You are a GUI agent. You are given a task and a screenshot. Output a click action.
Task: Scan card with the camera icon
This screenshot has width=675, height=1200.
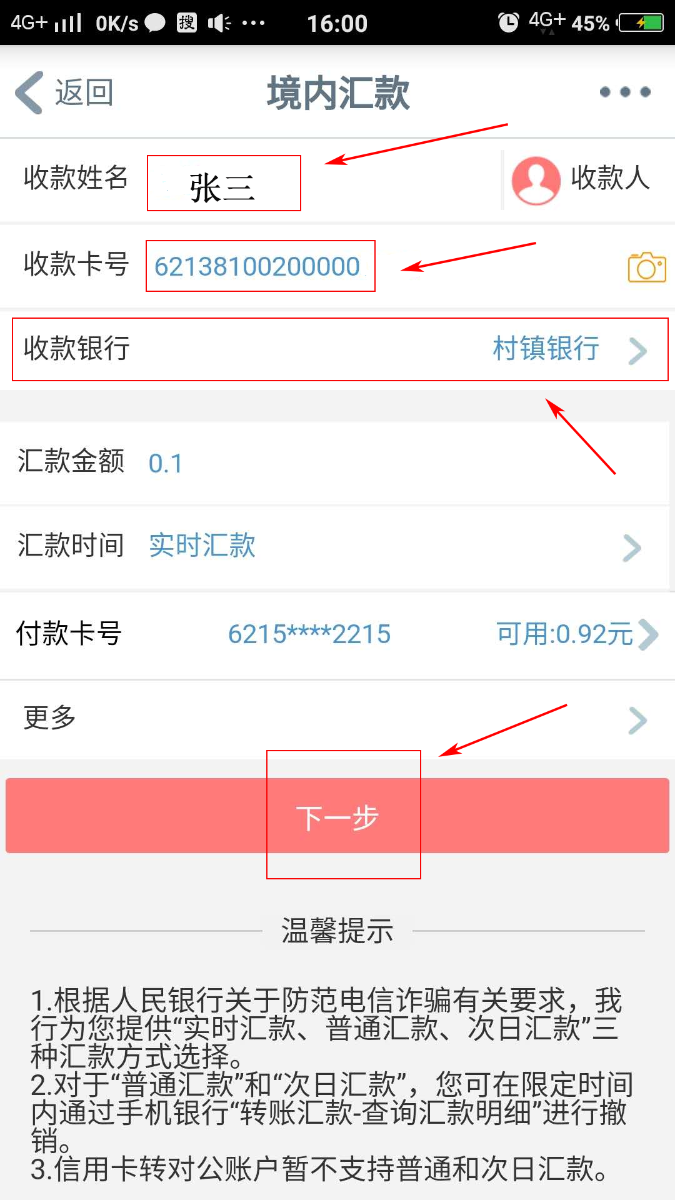pos(646,267)
